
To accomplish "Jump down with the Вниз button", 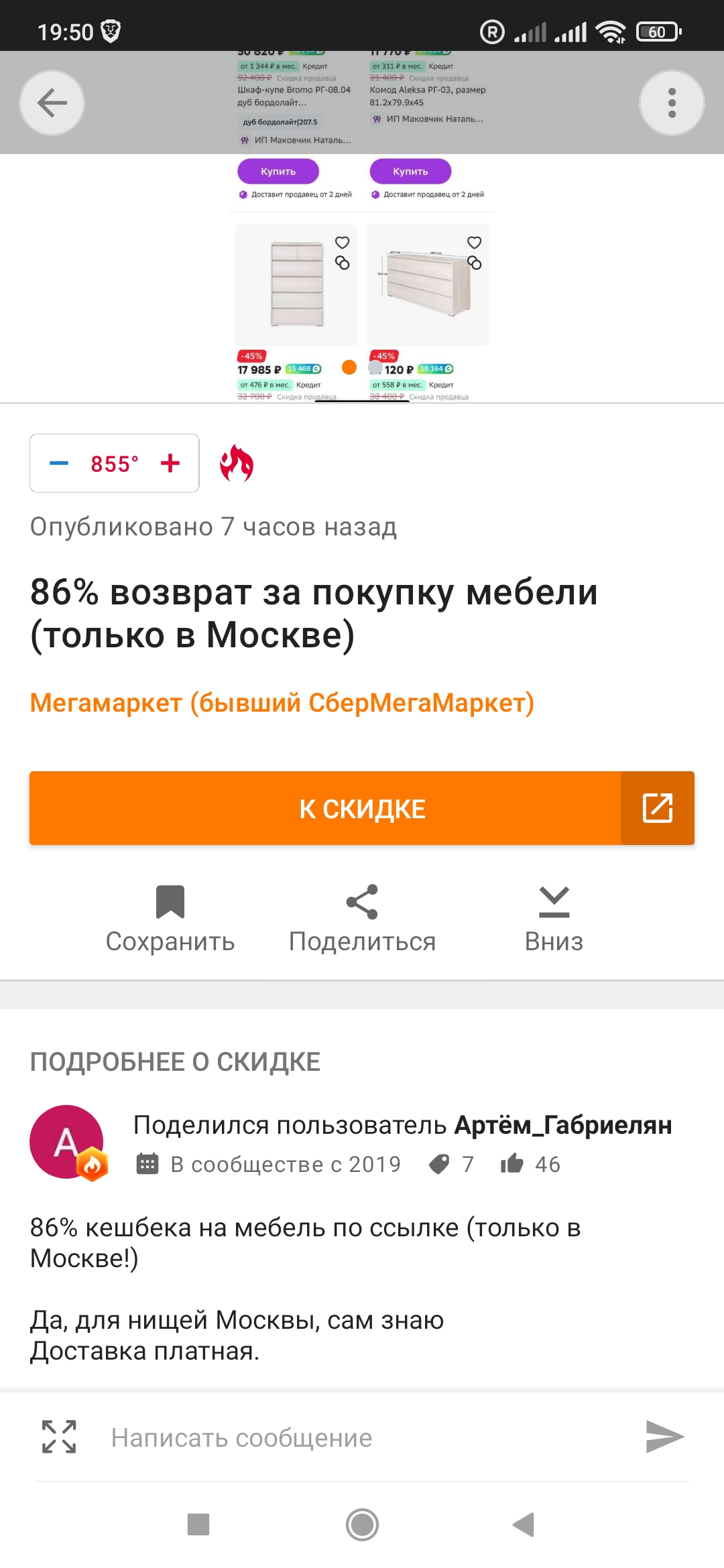I will pyautogui.click(x=554, y=918).
